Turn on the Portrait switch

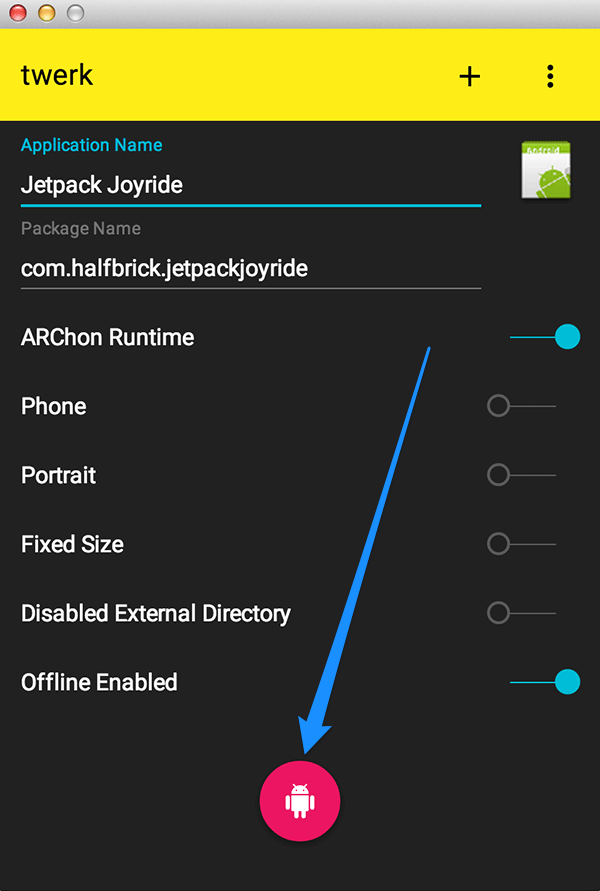[520, 475]
